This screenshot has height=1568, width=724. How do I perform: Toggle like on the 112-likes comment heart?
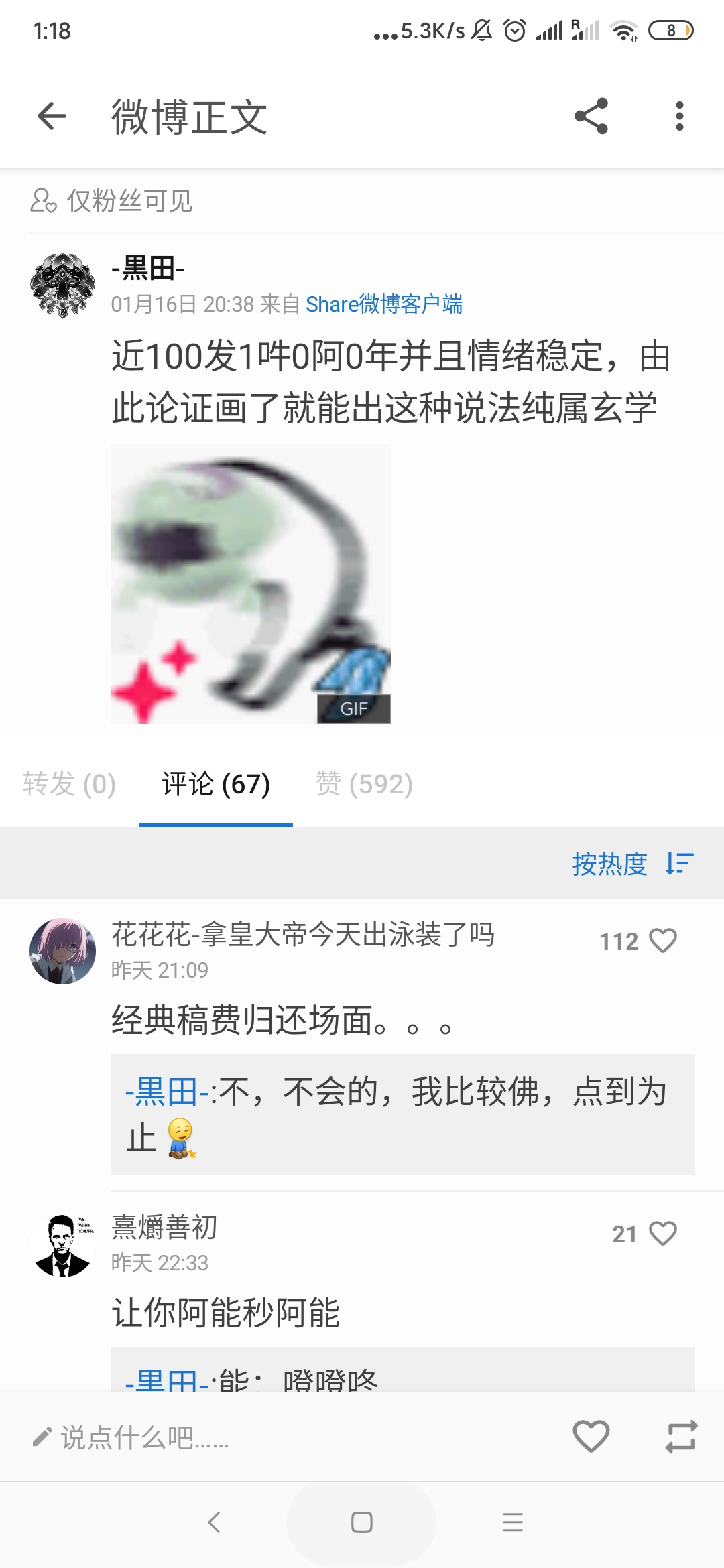click(x=664, y=941)
